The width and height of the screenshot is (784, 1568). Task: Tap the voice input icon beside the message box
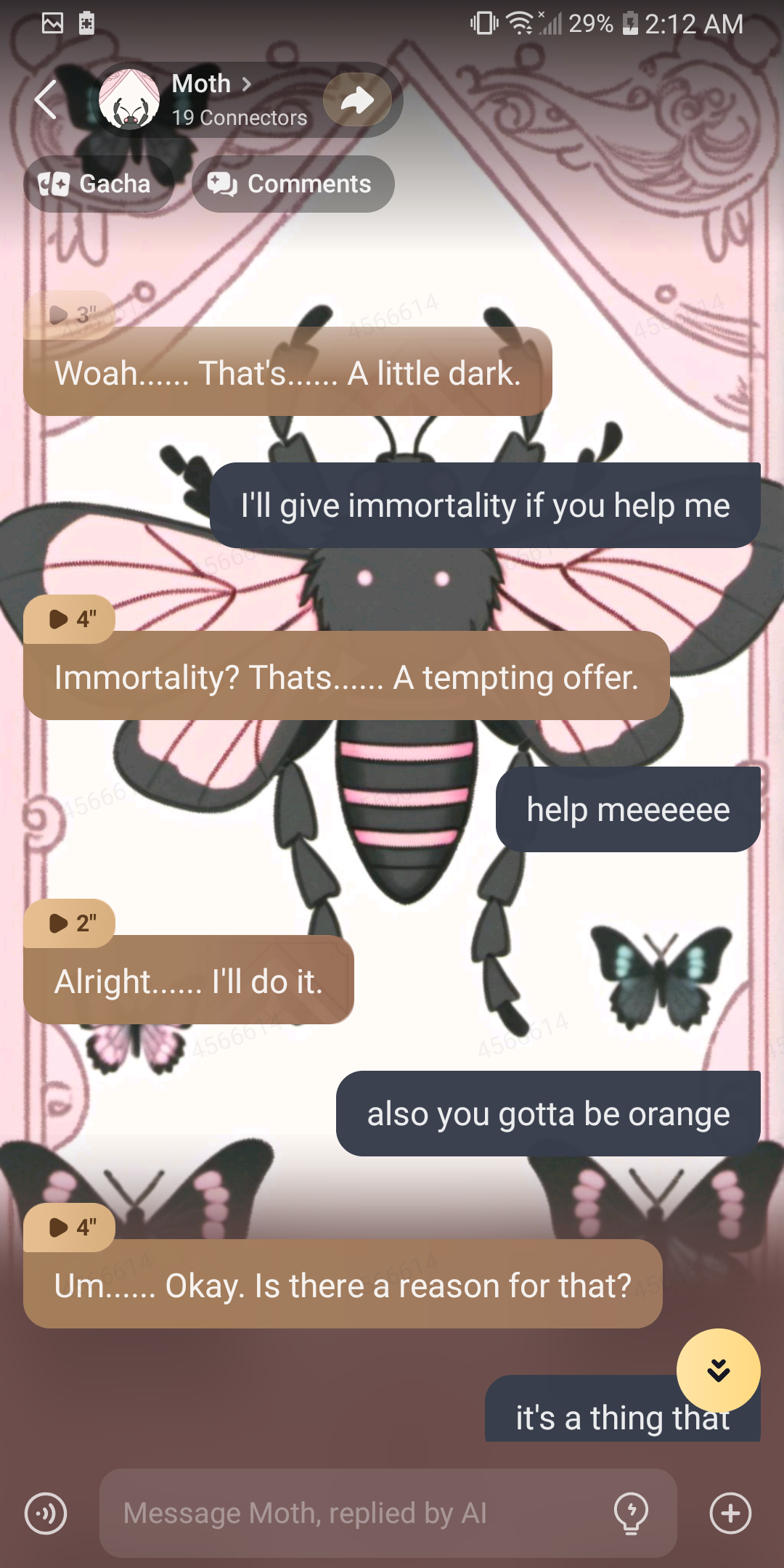click(x=46, y=1514)
